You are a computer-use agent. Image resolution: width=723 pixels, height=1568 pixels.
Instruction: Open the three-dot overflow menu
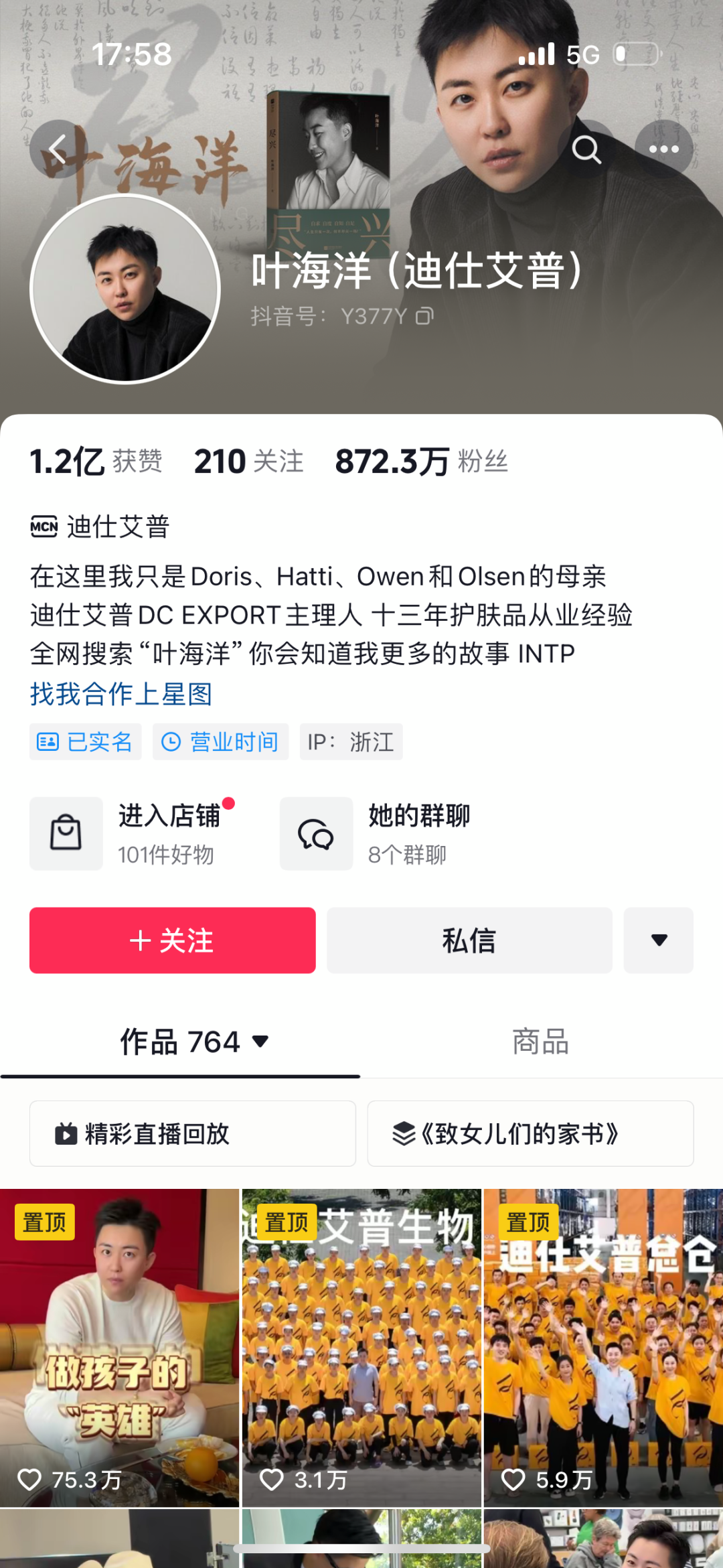(x=663, y=149)
